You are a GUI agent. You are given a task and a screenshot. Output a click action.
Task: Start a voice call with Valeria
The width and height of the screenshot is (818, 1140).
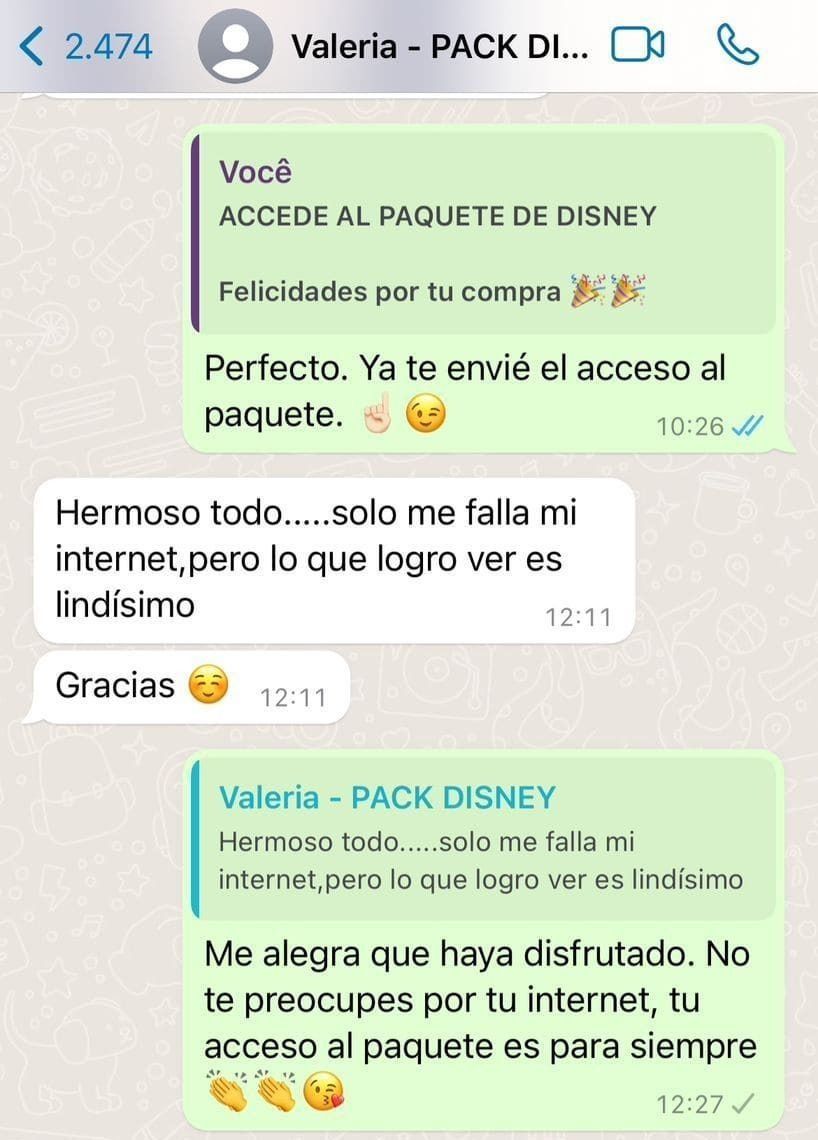pyautogui.click(x=737, y=46)
